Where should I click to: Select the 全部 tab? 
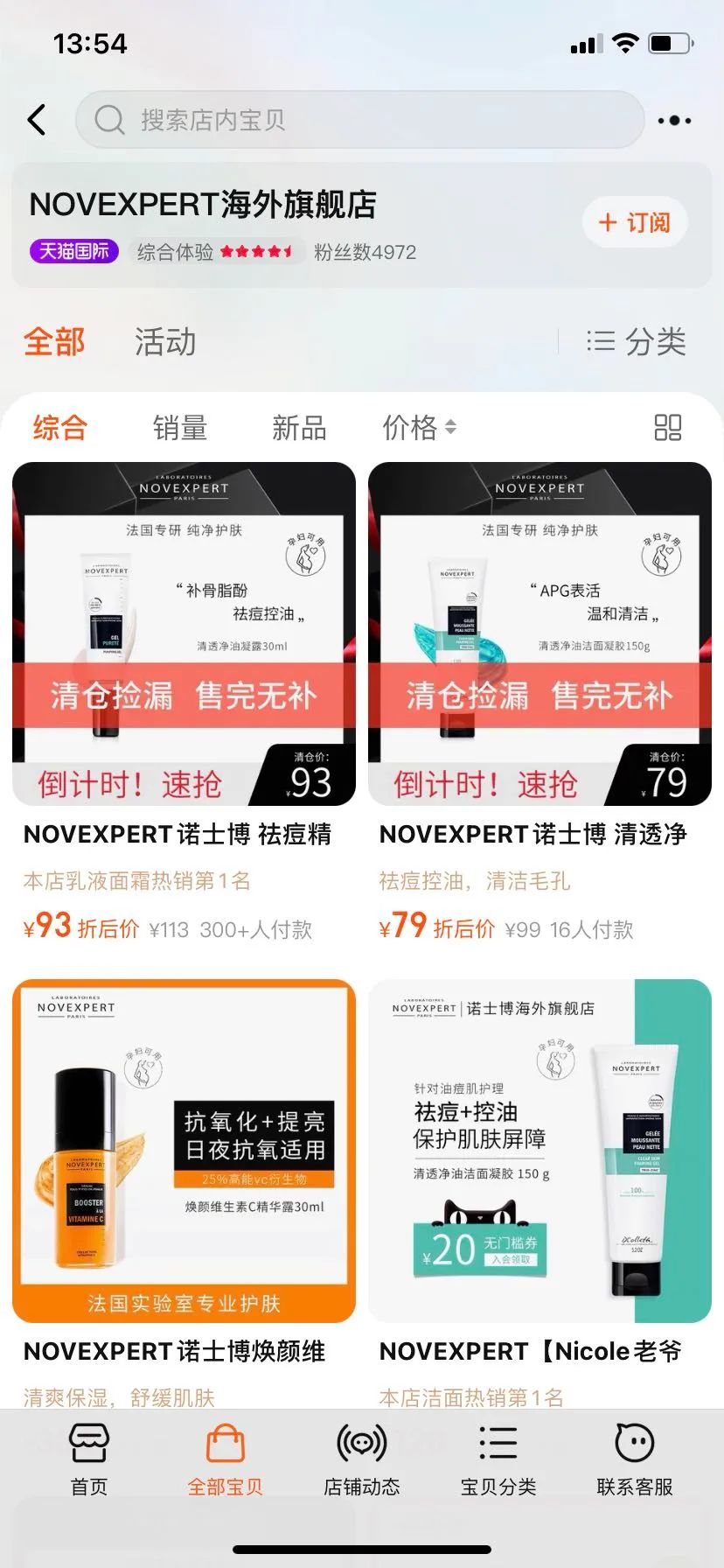click(54, 341)
